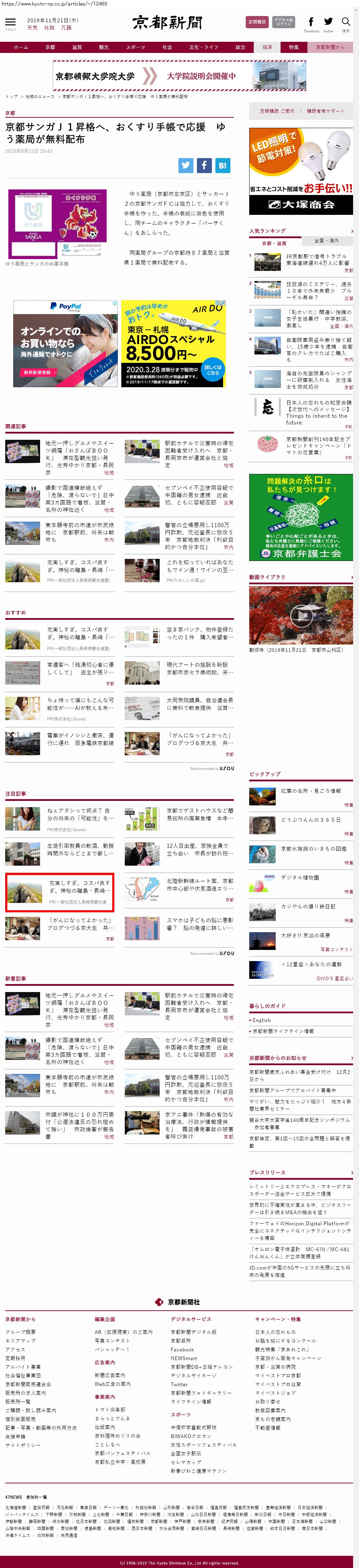Viewport: 359px width, 1568px height.
Task: Open the スポーツ section
Action: (135, 47)
